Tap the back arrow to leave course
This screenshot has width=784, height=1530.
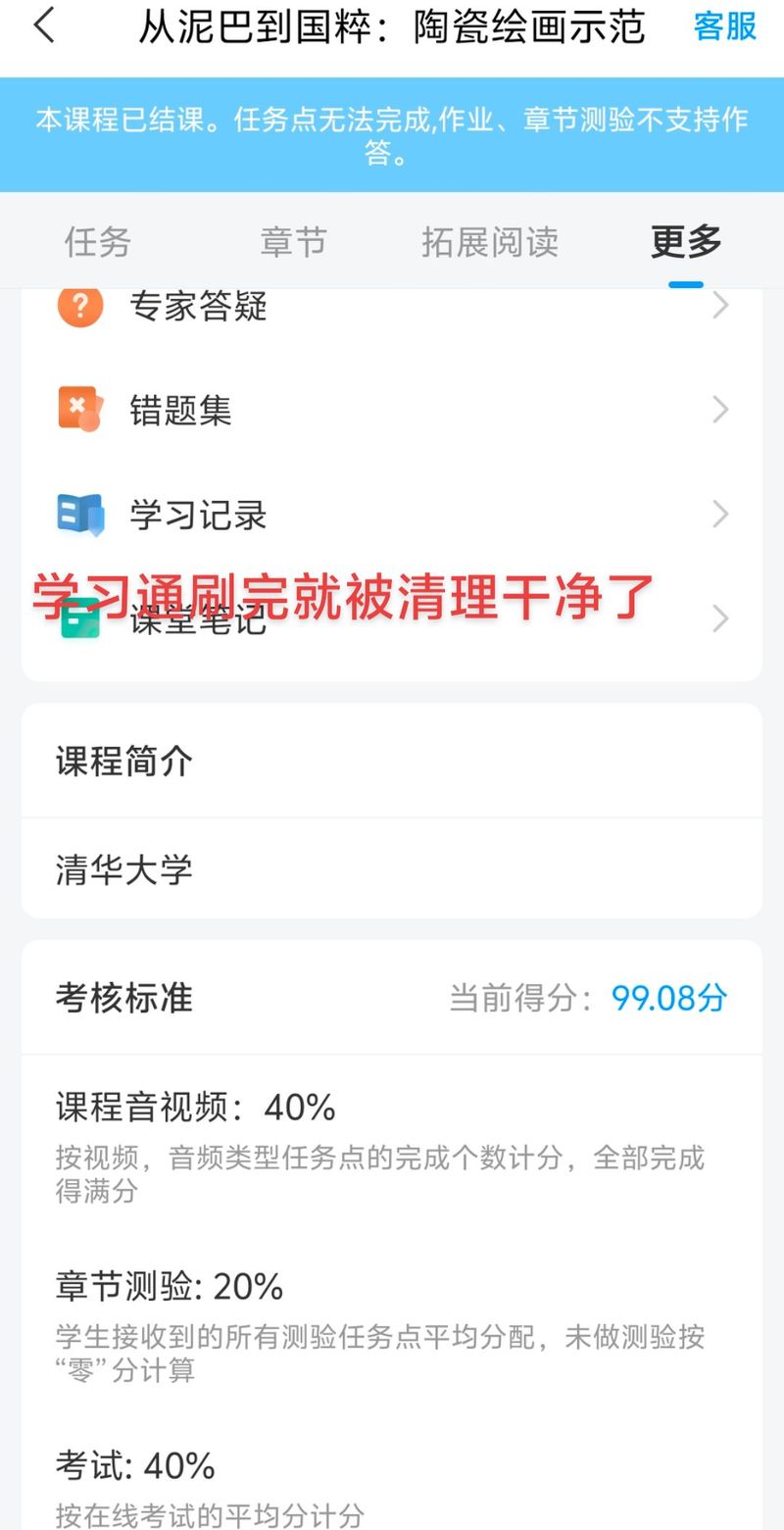41,27
